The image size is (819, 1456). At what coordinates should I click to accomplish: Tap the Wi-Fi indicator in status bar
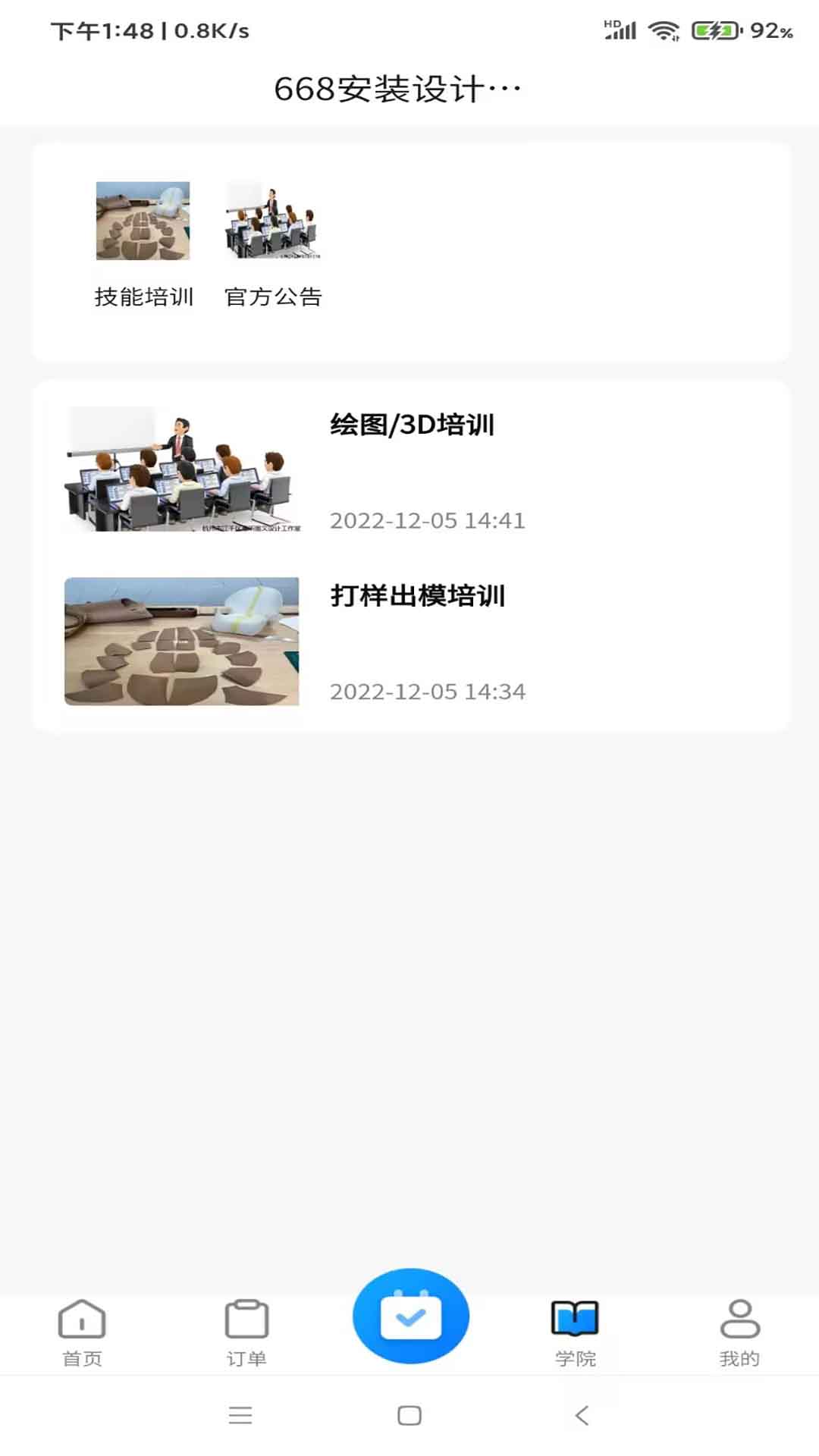[664, 30]
